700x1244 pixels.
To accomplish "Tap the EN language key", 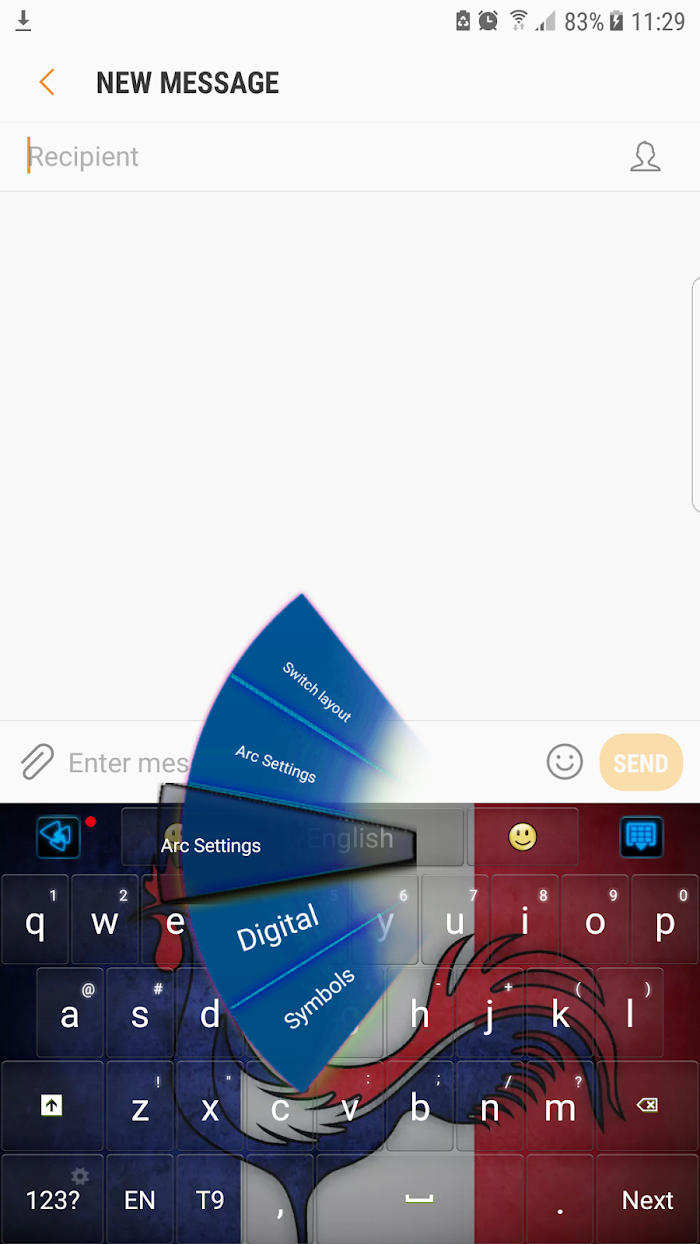I will (x=140, y=1199).
